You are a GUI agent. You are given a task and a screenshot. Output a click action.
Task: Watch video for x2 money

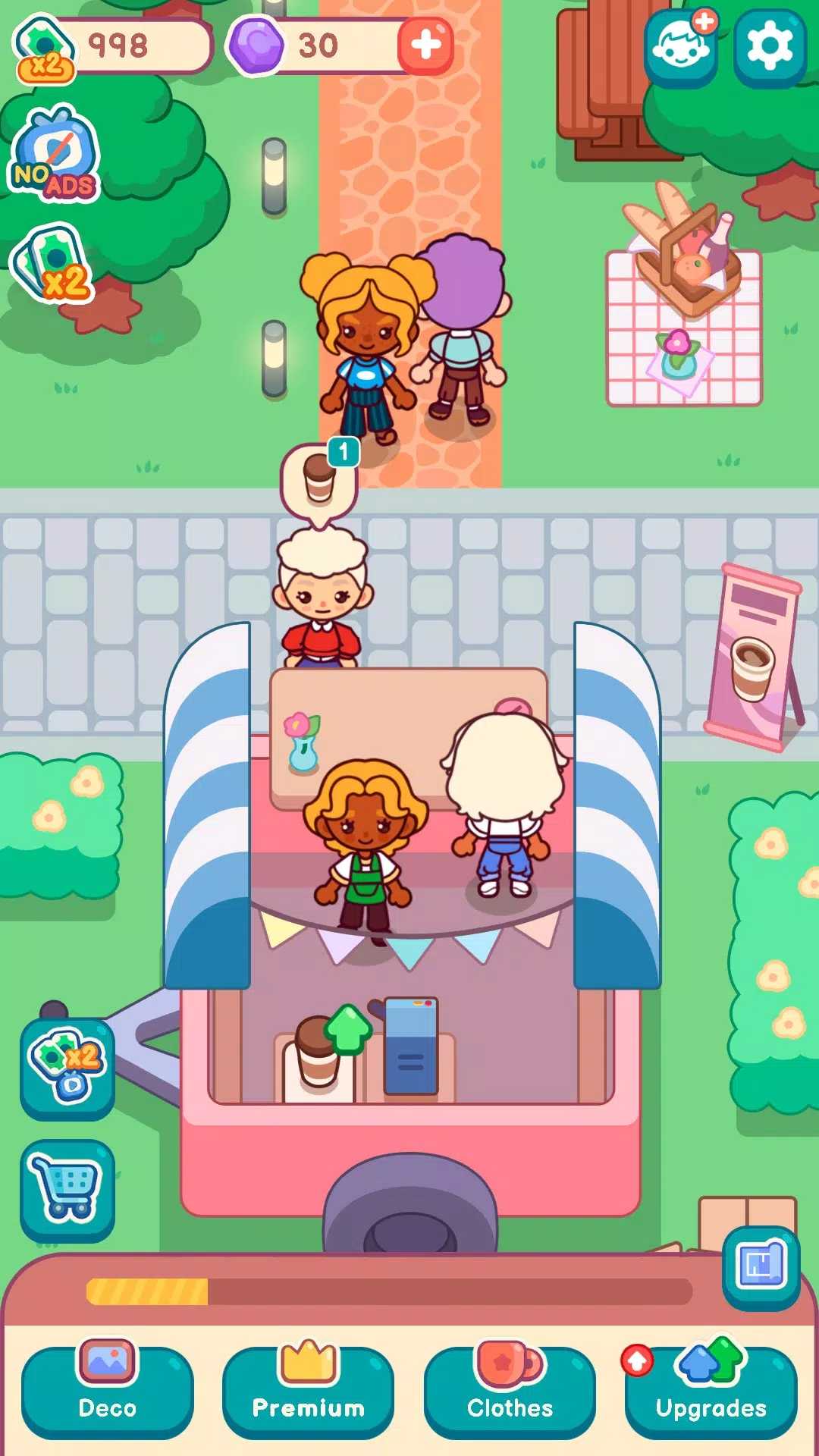pyautogui.click(x=67, y=1068)
